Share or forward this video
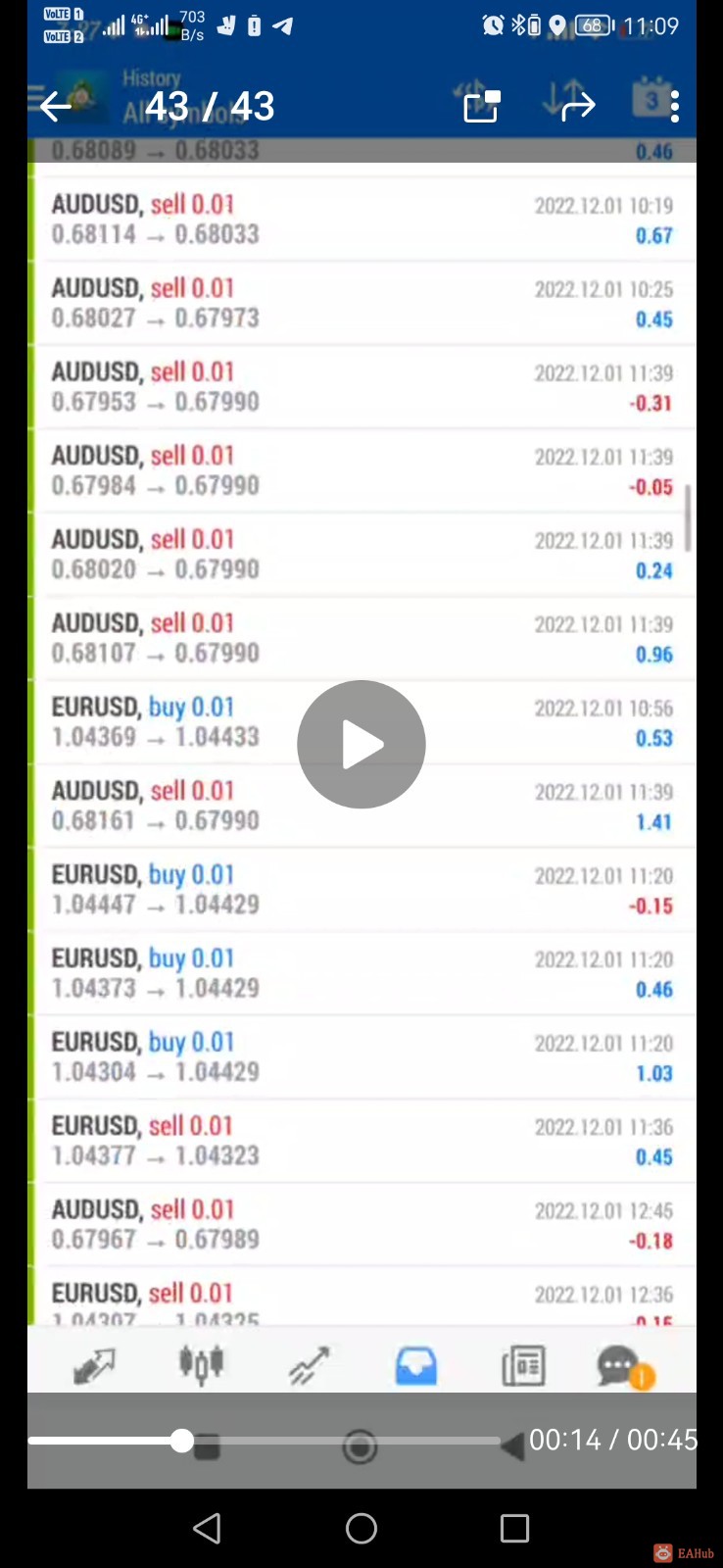Viewport: 723px width, 1568px height. pyautogui.click(x=579, y=106)
